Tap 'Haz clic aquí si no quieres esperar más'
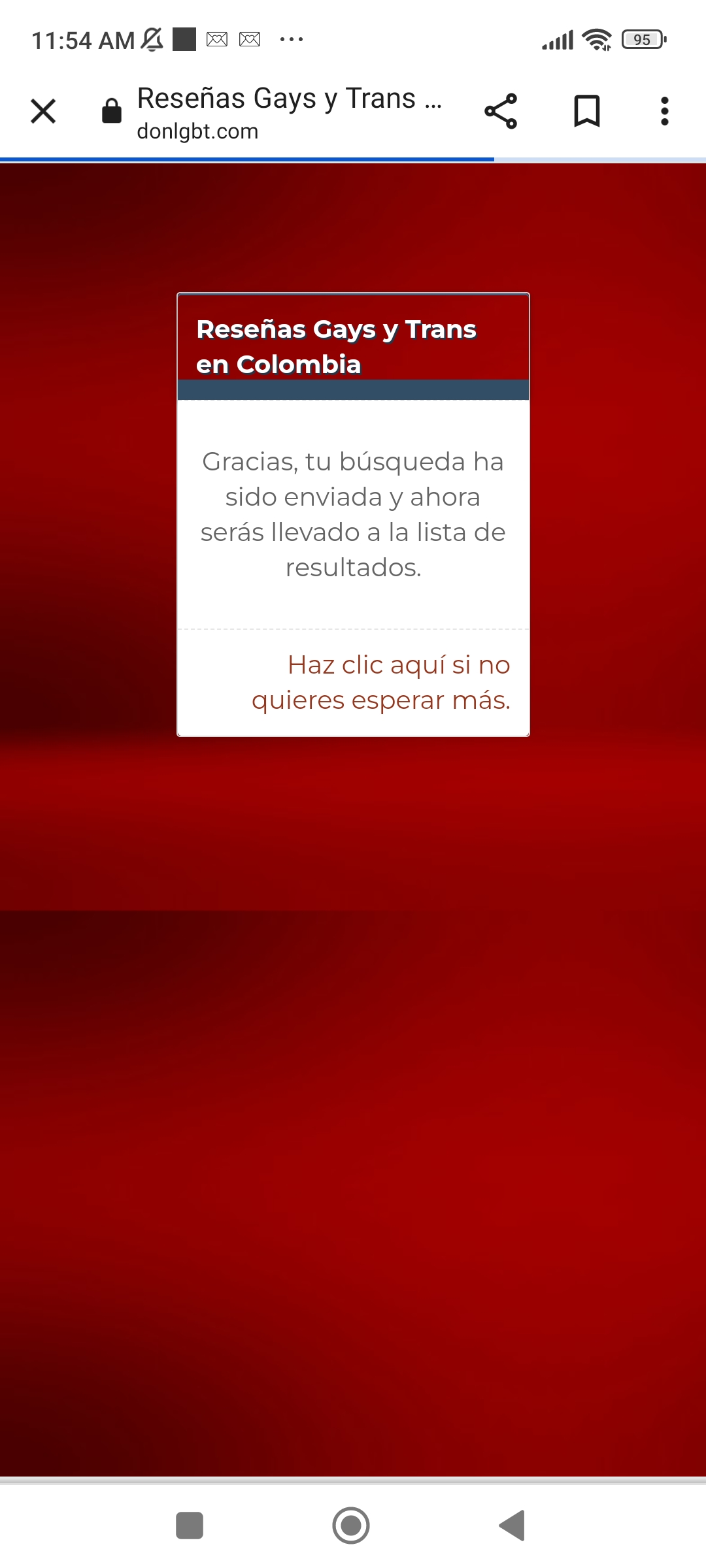The image size is (706, 1568). pos(381,683)
